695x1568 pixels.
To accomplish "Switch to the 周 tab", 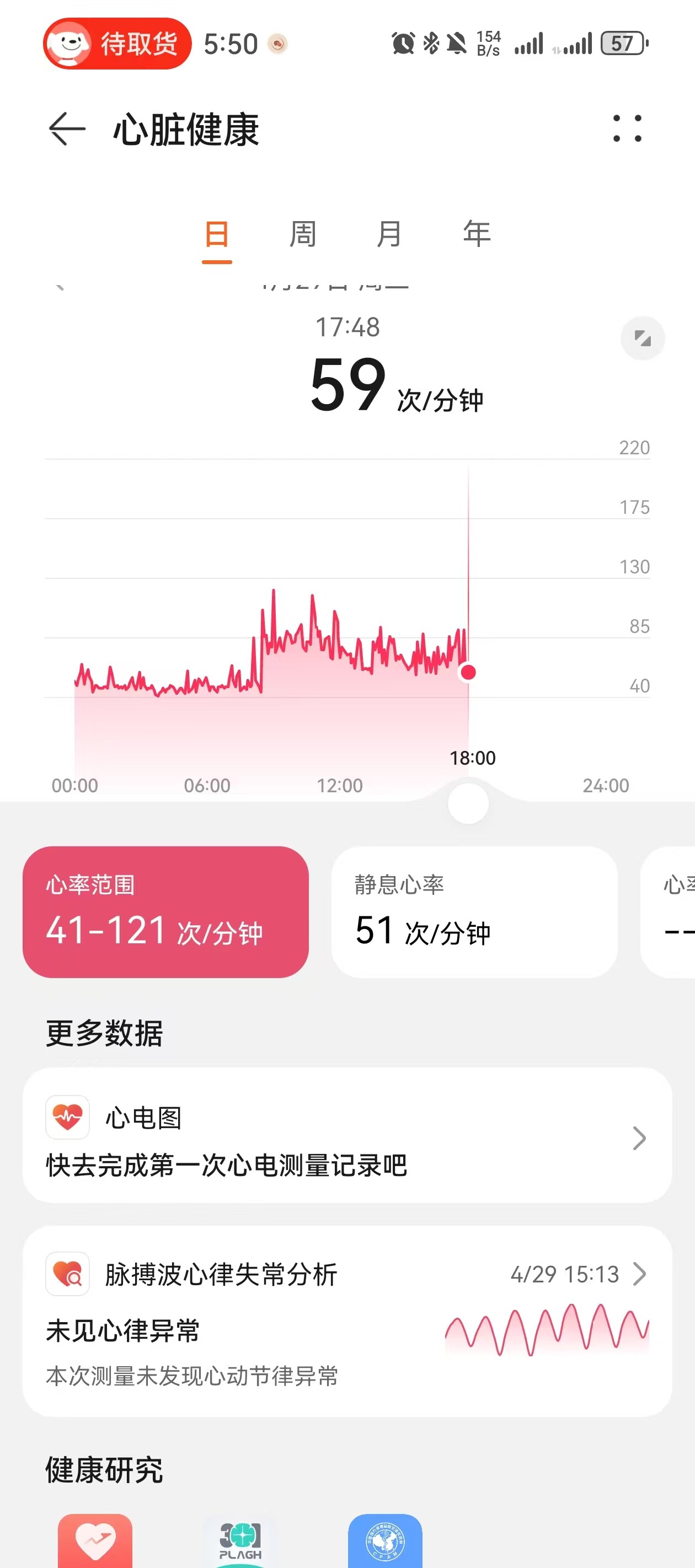I will pos(303,234).
